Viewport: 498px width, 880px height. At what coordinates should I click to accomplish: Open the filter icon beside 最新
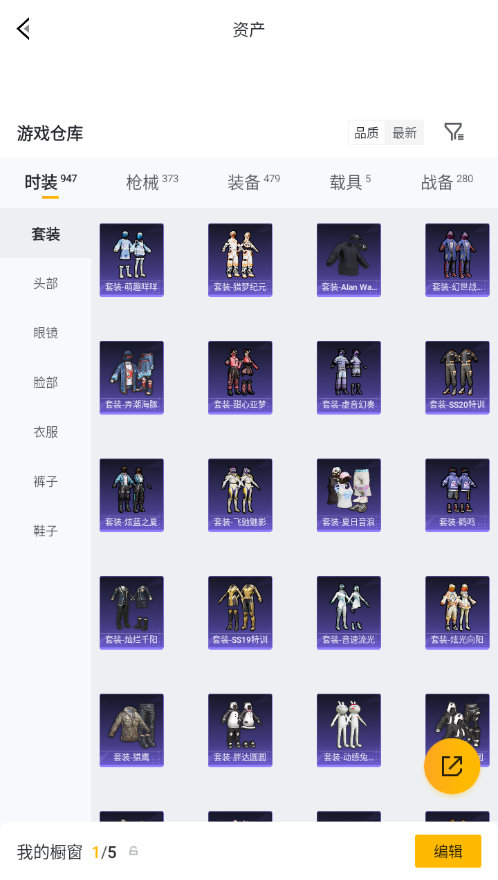coord(454,132)
